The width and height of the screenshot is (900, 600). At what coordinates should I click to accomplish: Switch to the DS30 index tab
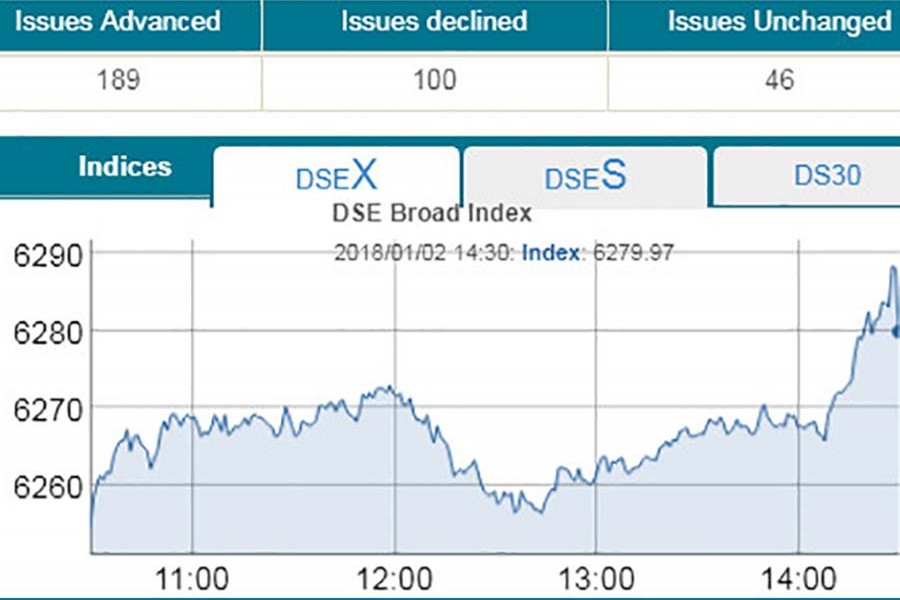pos(826,176)
